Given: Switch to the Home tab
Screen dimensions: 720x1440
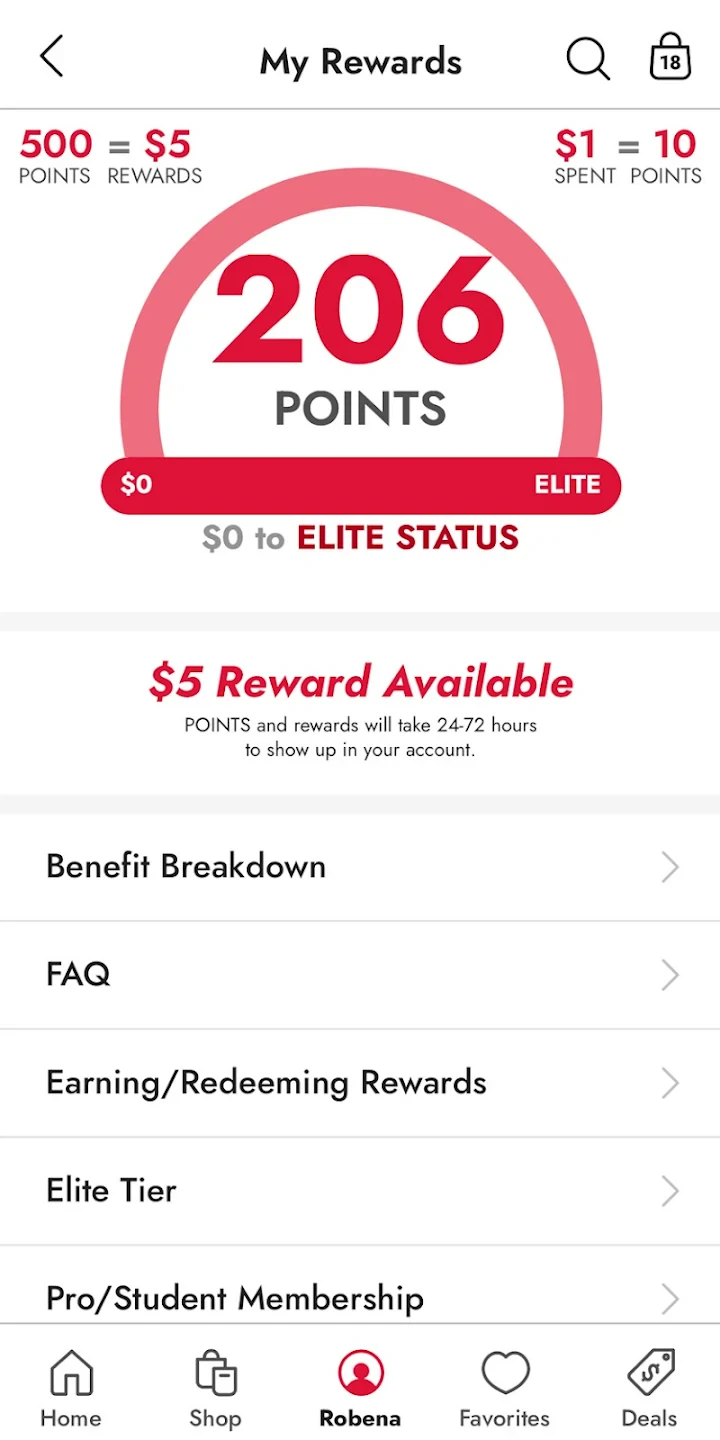Looking at the screenshot, I should point(71,1388).
